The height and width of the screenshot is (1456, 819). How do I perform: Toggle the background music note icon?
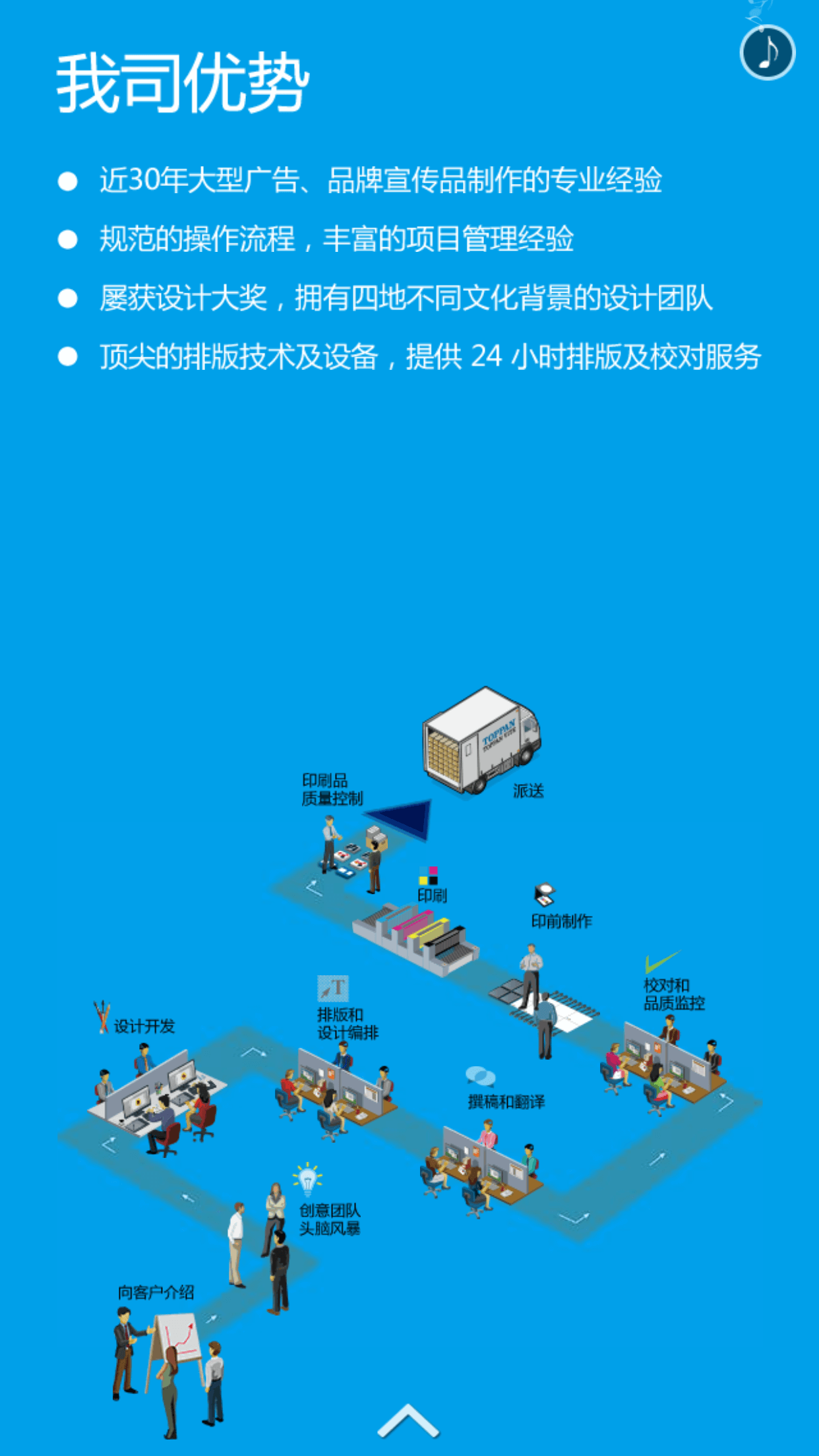pyautogui.click(x=767, y=52)
